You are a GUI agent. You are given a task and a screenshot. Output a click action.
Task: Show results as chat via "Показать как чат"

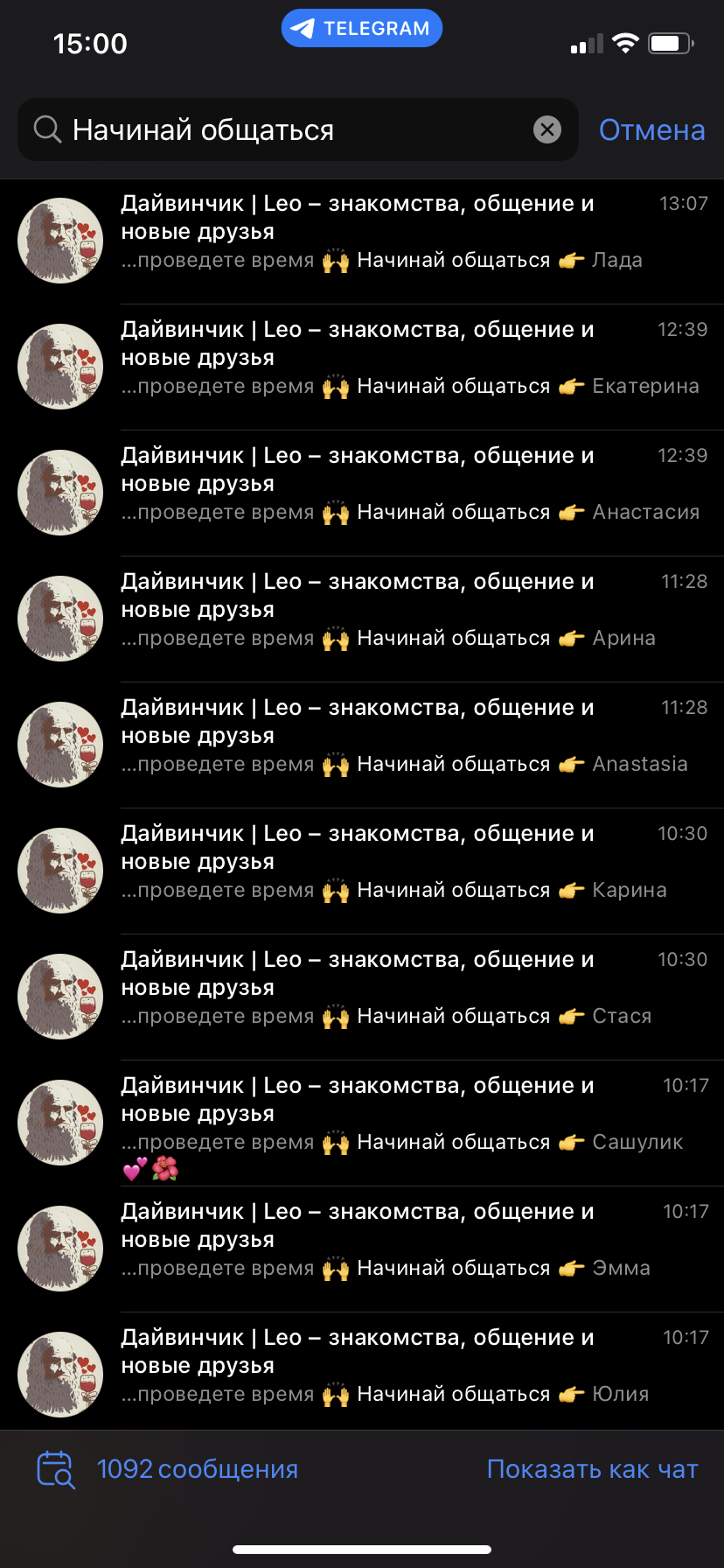(592, 1469)
